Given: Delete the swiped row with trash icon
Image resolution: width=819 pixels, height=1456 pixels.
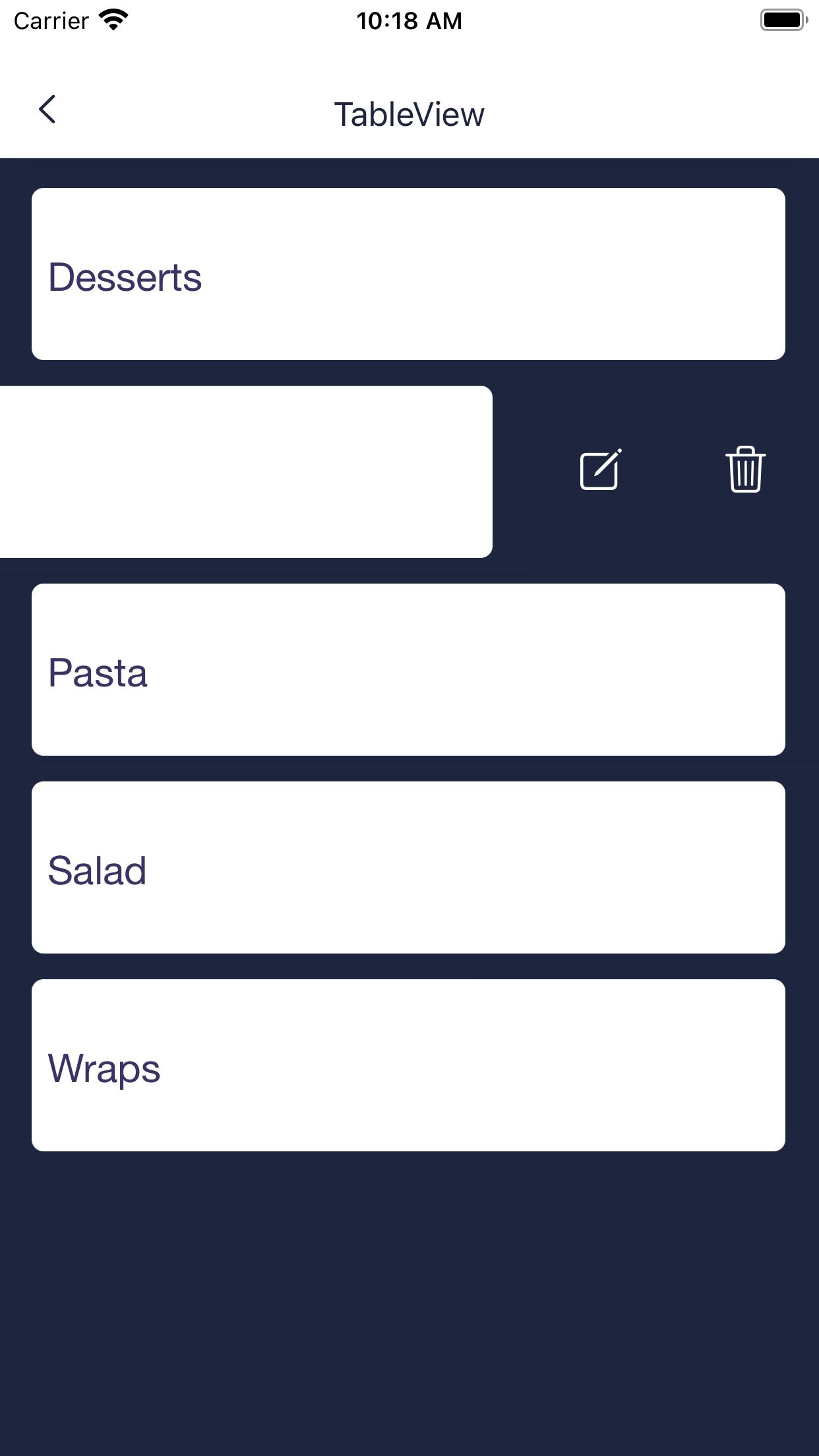Looking at the screenshot, I should pyautogui.click(x=745, y=470).
